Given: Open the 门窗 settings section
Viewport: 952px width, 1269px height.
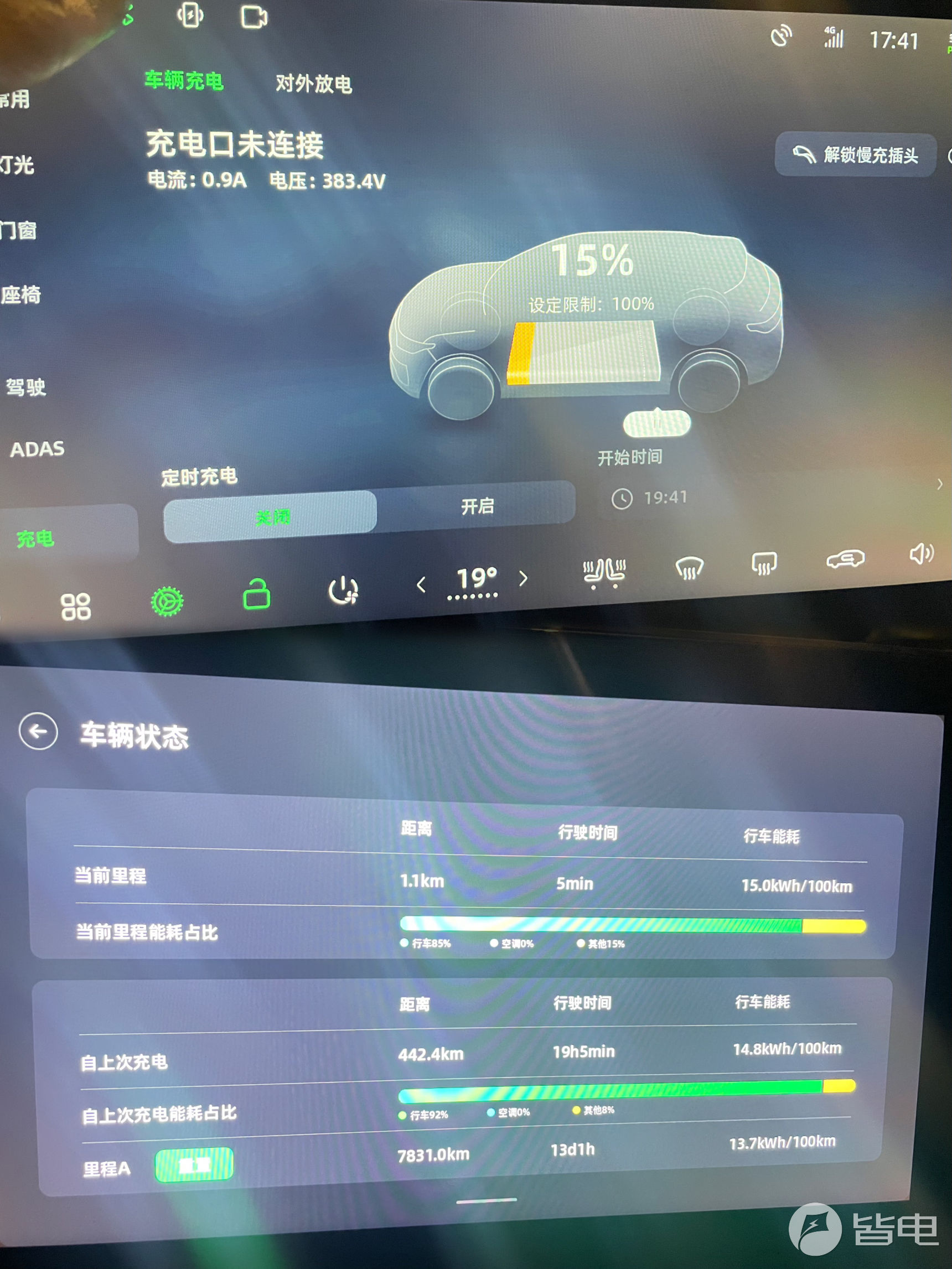Looking at the screenshot, I should (x=19, y=231).
